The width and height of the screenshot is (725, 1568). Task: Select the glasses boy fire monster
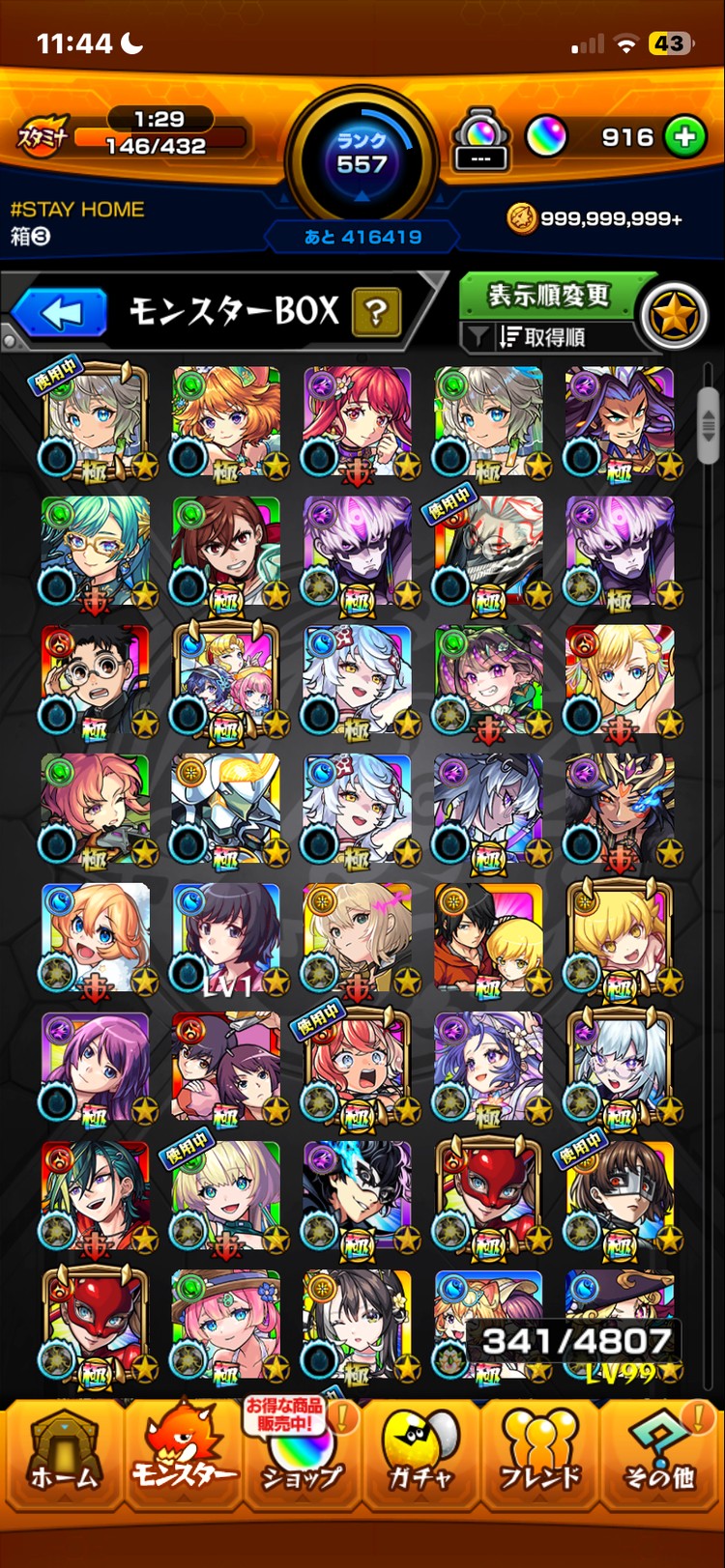(x=95, y=680)
